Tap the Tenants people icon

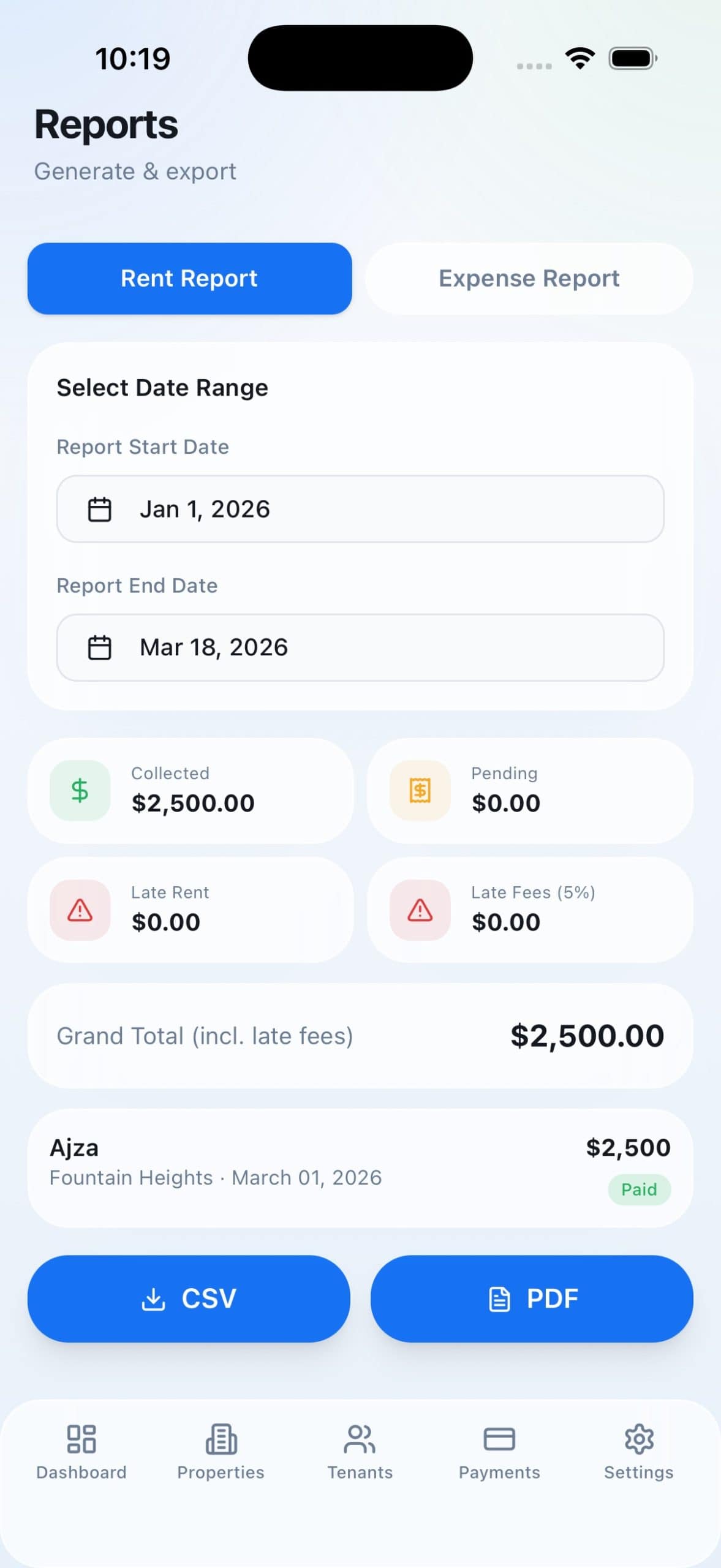pyautogui.click(x=360, y=1439)
